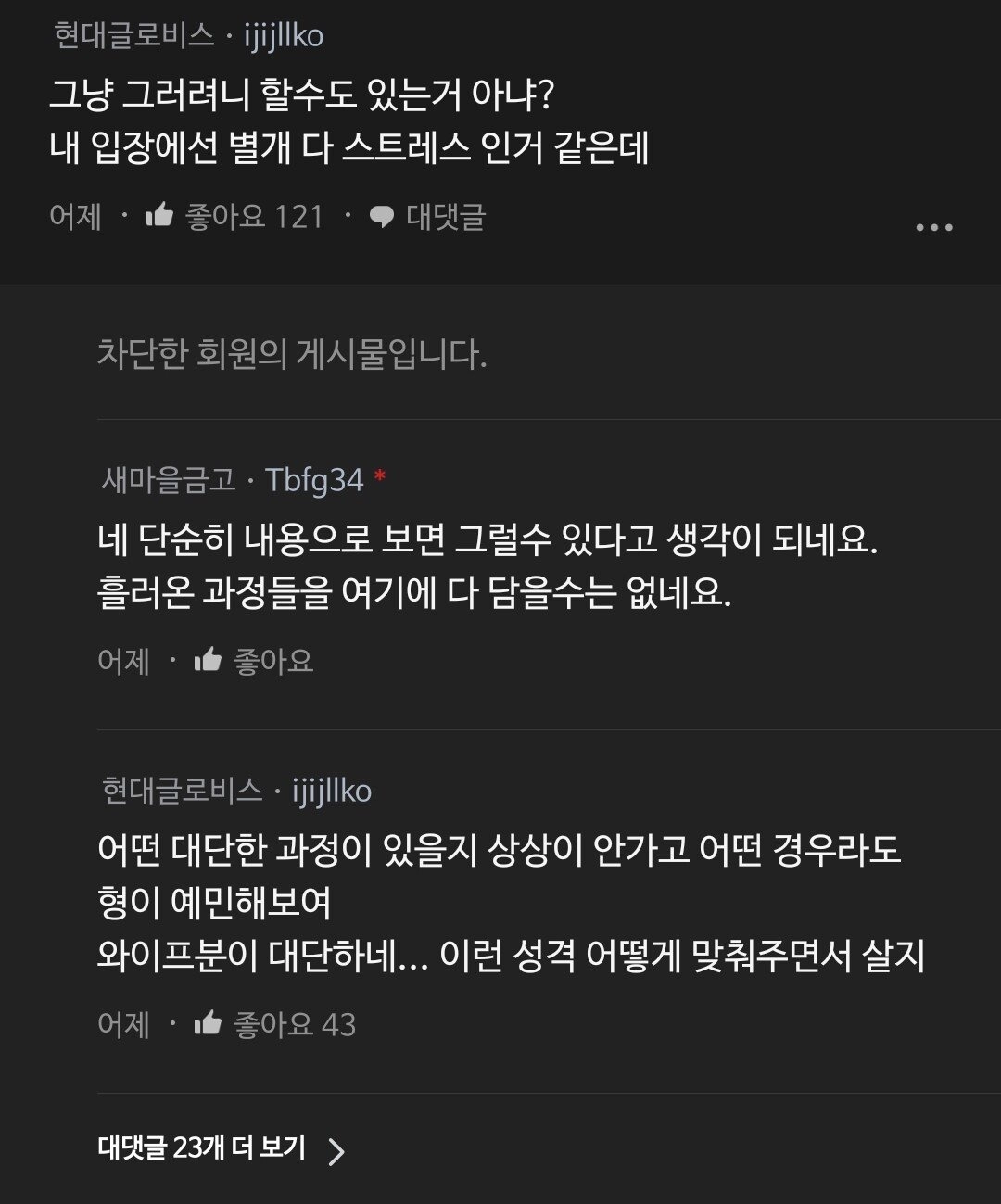Screen dimensions: 1001x1204
Task: Open the reply composer via 대댓글 label
Action: 446,217
